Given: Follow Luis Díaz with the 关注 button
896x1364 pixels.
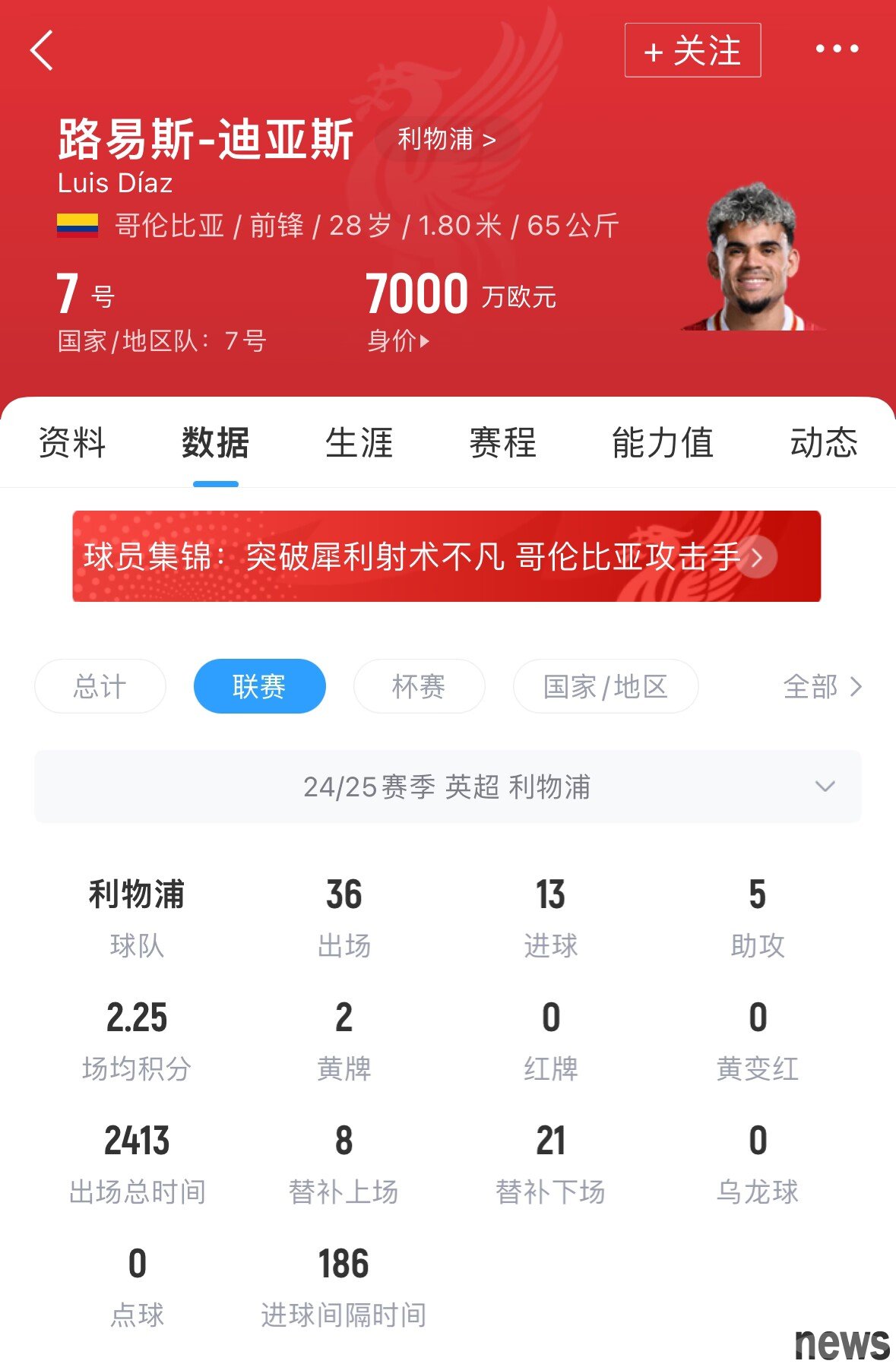Looking at the screenshot, I should 692,50.
